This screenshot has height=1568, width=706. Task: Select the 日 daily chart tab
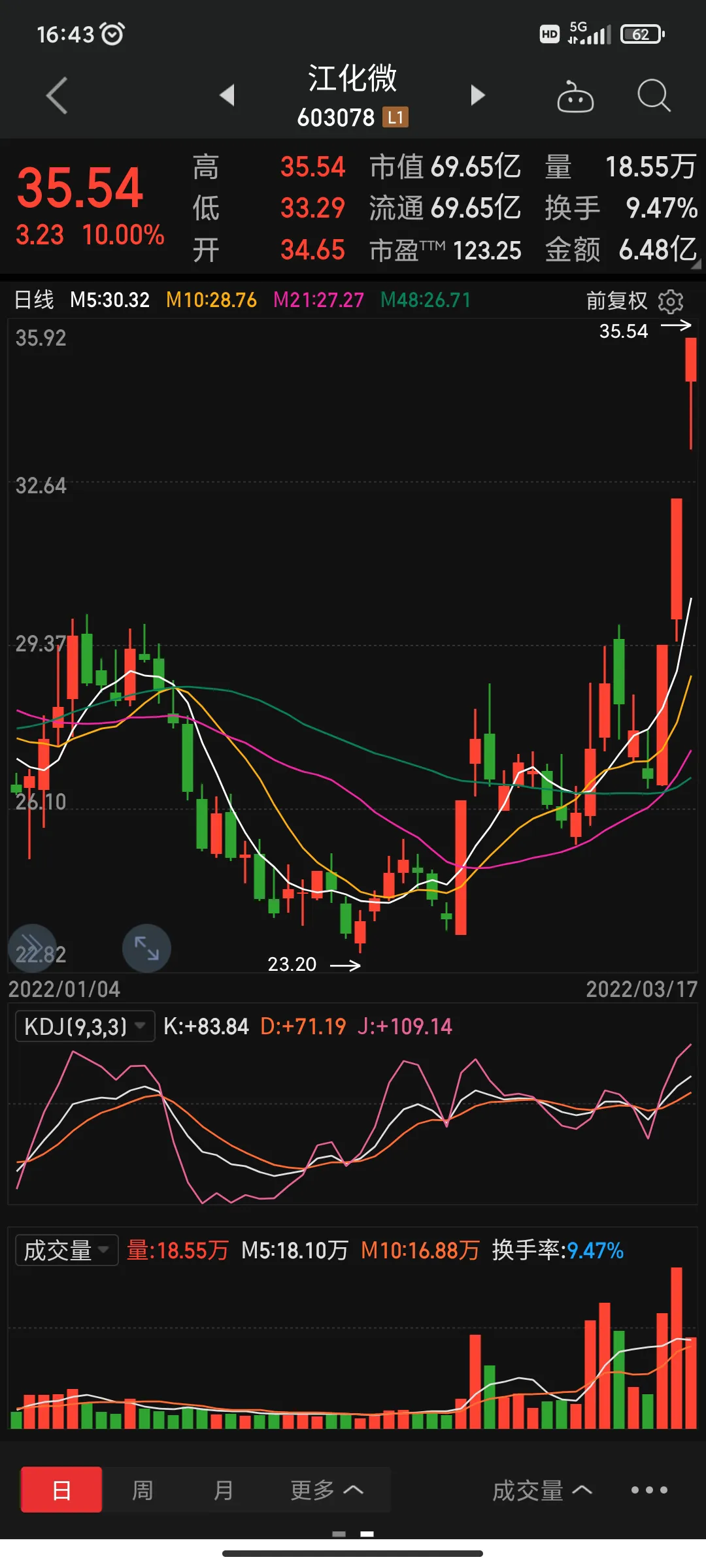click(x=61, y=1490)
